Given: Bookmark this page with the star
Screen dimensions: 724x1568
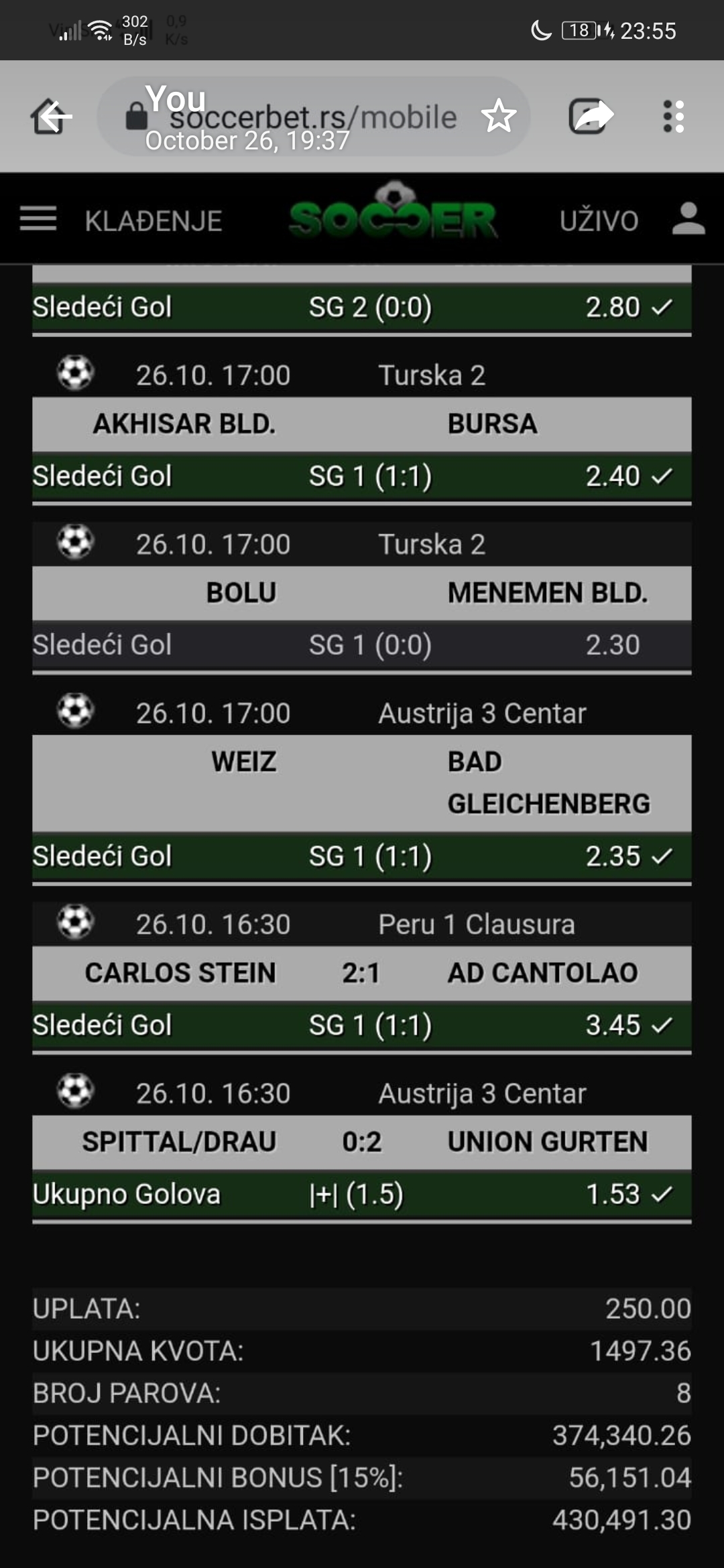Looking at the screenshot, I should [499, 117].
